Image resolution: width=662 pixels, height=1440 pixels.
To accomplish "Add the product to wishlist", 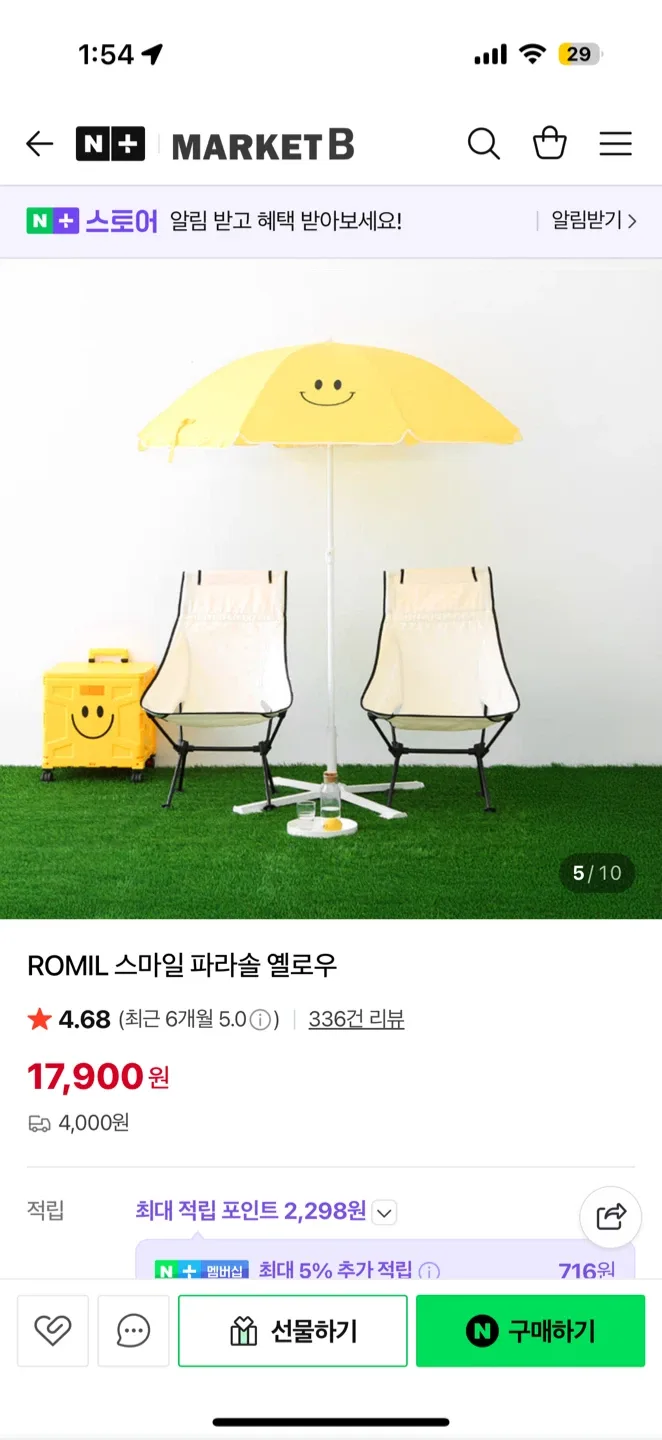I will pyautogui.click(x=53, y=1330).
